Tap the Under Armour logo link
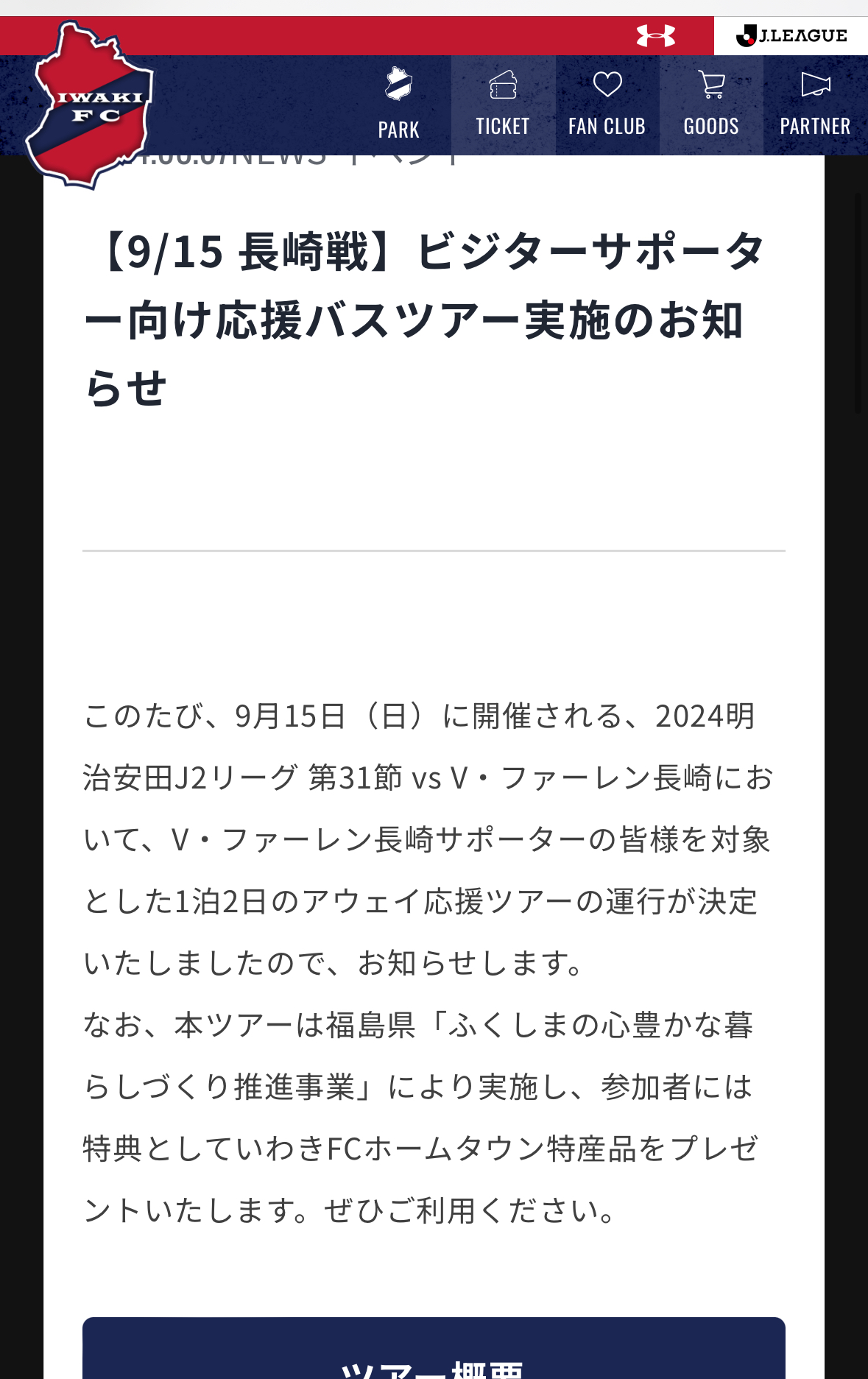Image resolution: width=868 pixels, height=1379 pixels. (x=655, y=35)
